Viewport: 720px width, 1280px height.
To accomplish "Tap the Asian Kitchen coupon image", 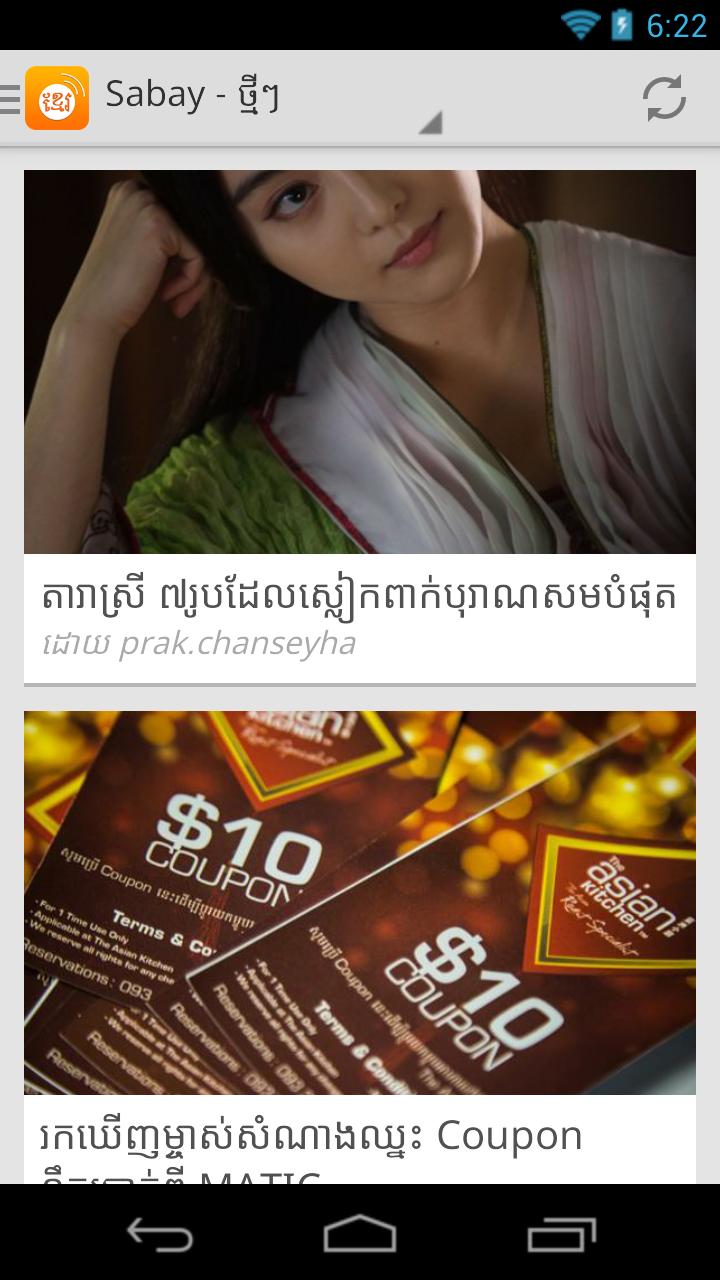I will pyautogui.click(x=359, y=900).
